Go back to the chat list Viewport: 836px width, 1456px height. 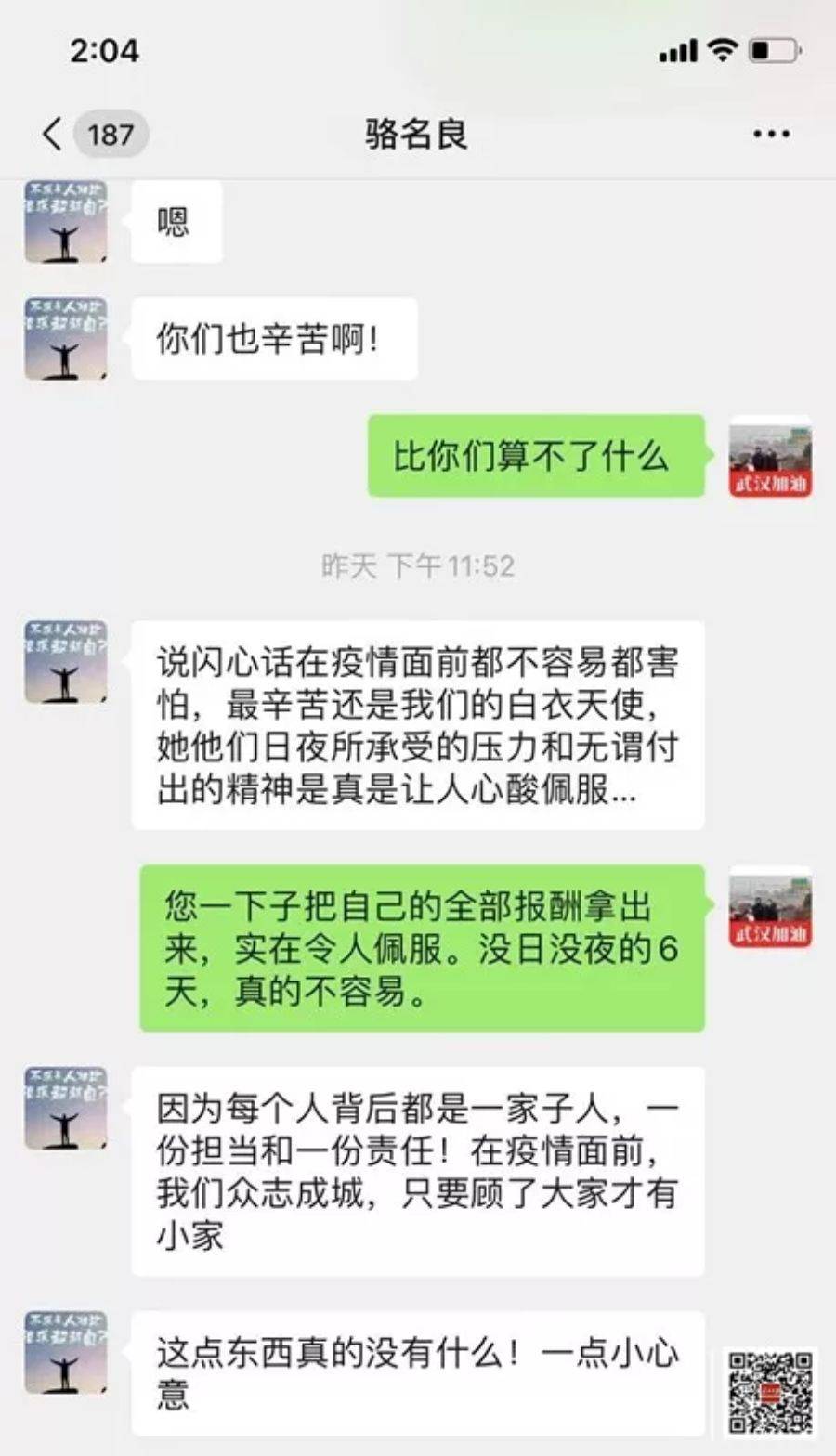pyautogui.click(x=54, y=134)
